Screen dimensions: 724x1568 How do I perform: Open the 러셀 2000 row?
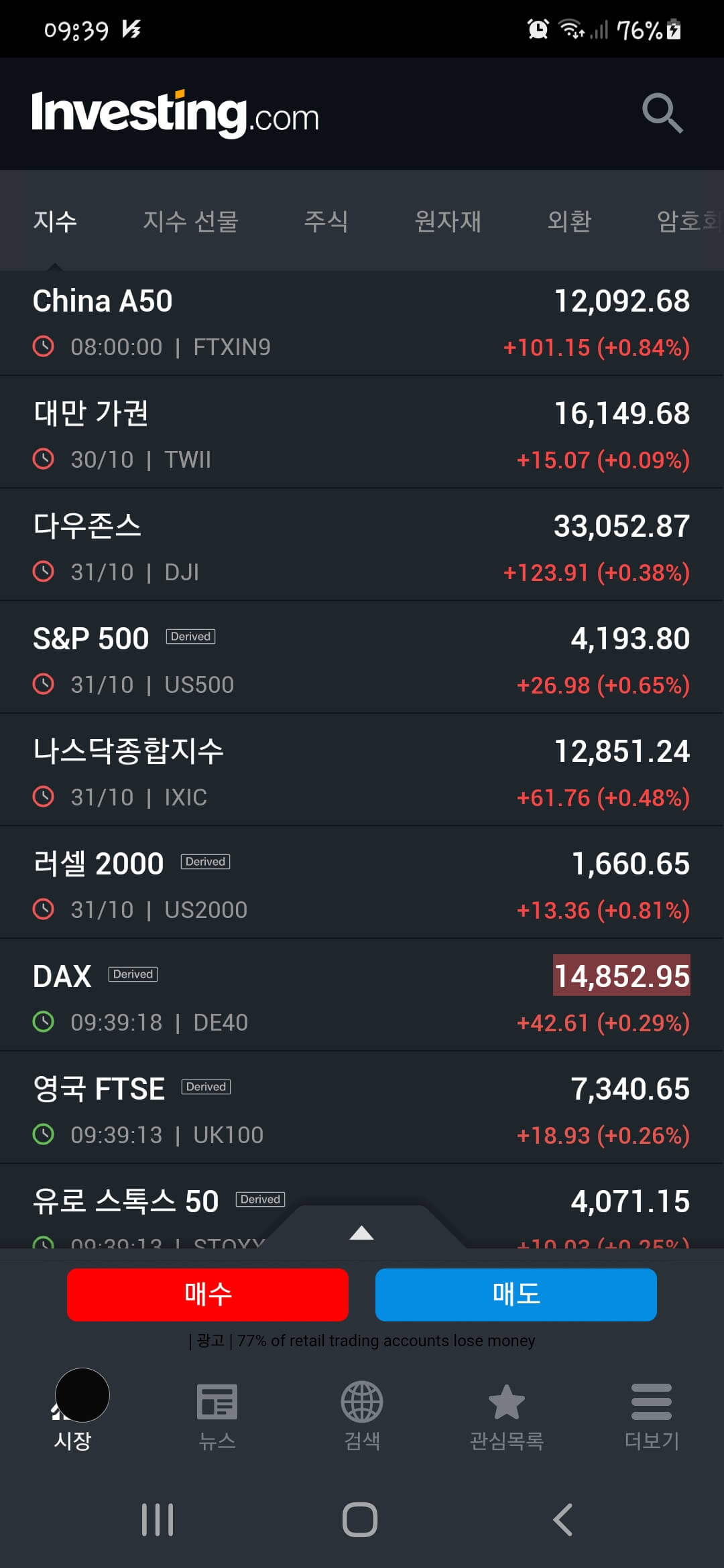[x=362, y=883]
